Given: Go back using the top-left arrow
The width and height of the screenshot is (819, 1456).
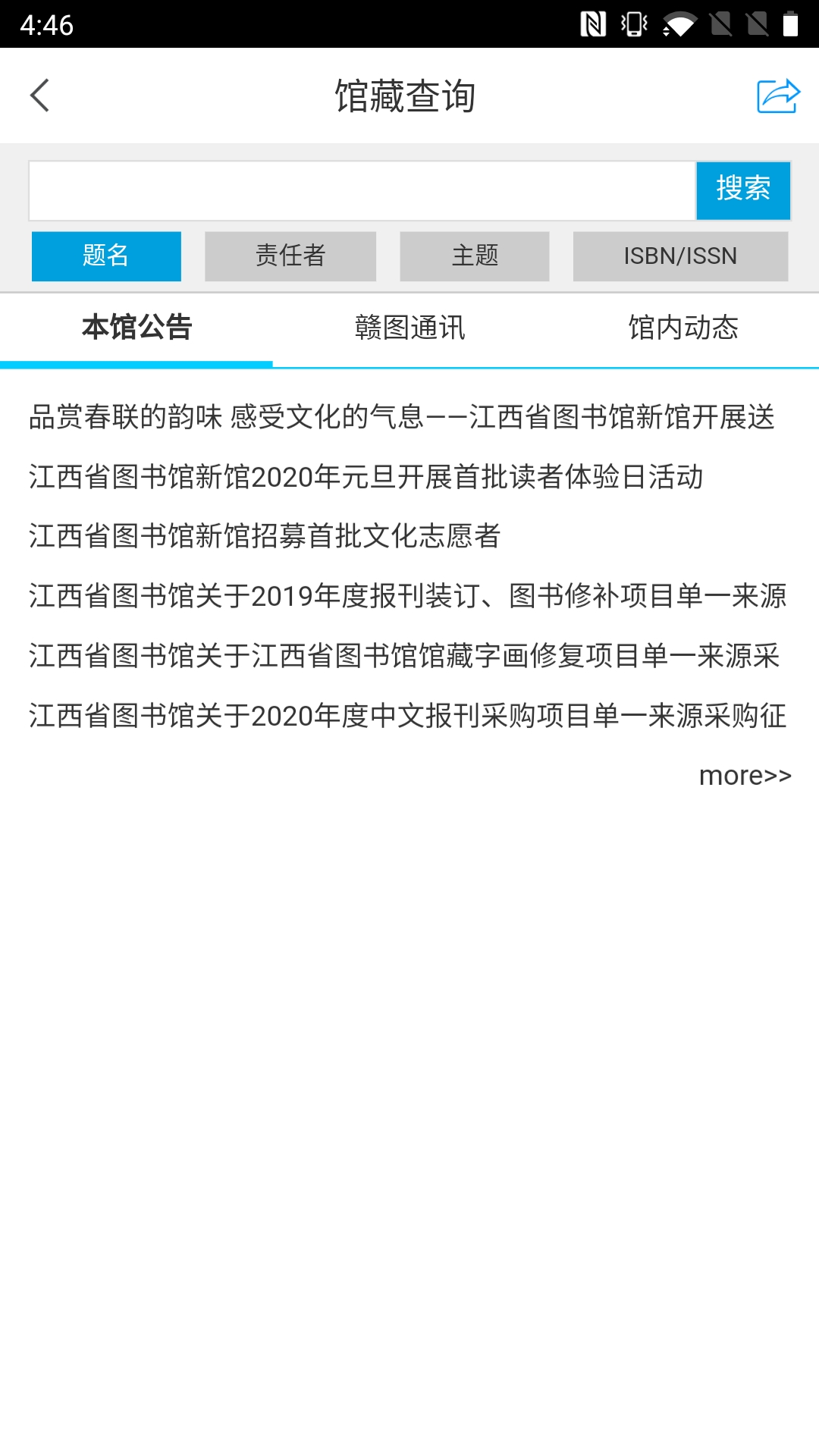Looking at the screenshot, I should pyautogui.click(x=40, y=96).
